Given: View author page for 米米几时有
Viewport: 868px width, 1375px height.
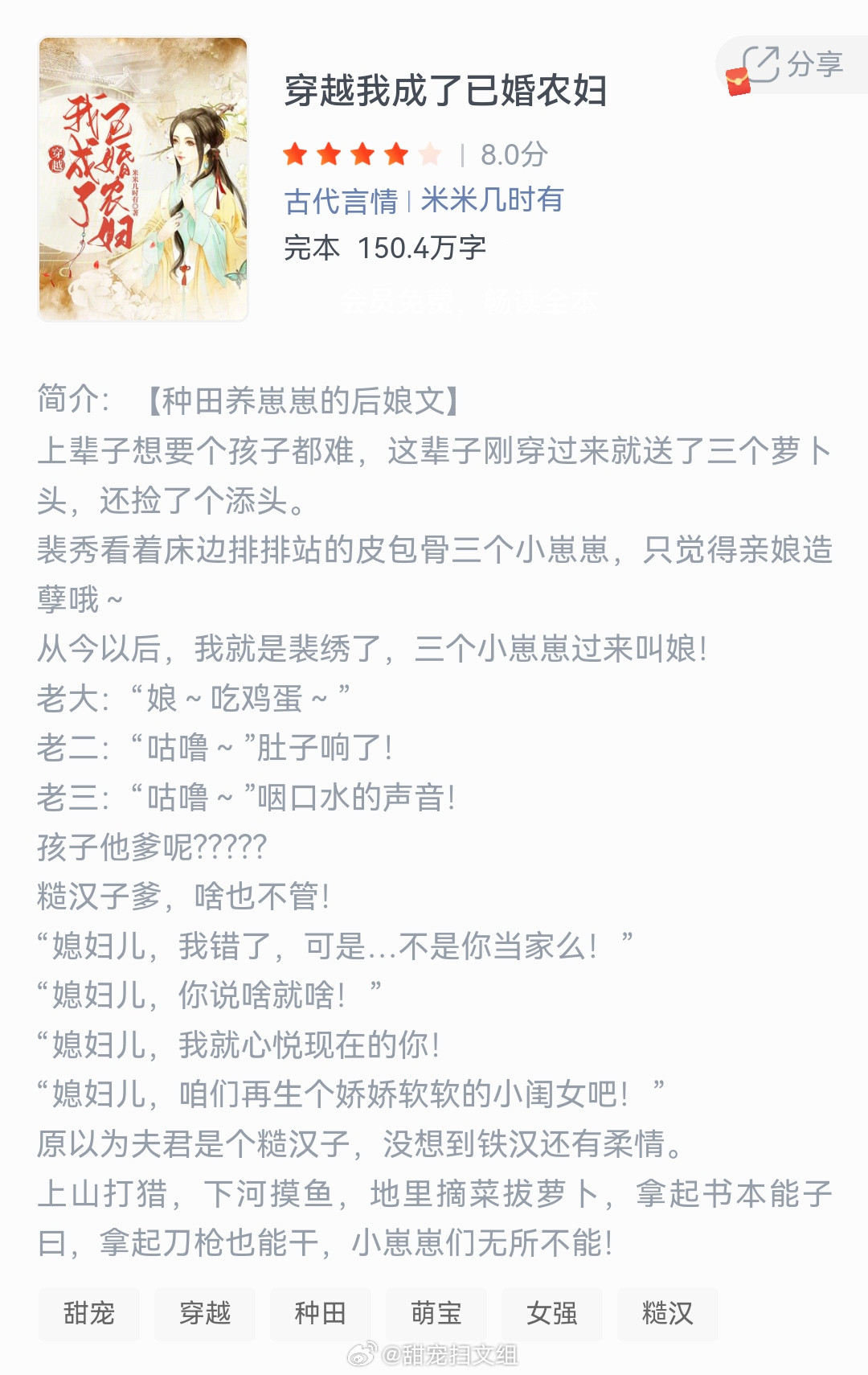Looking at the screenshot, I should click(490, 203).
